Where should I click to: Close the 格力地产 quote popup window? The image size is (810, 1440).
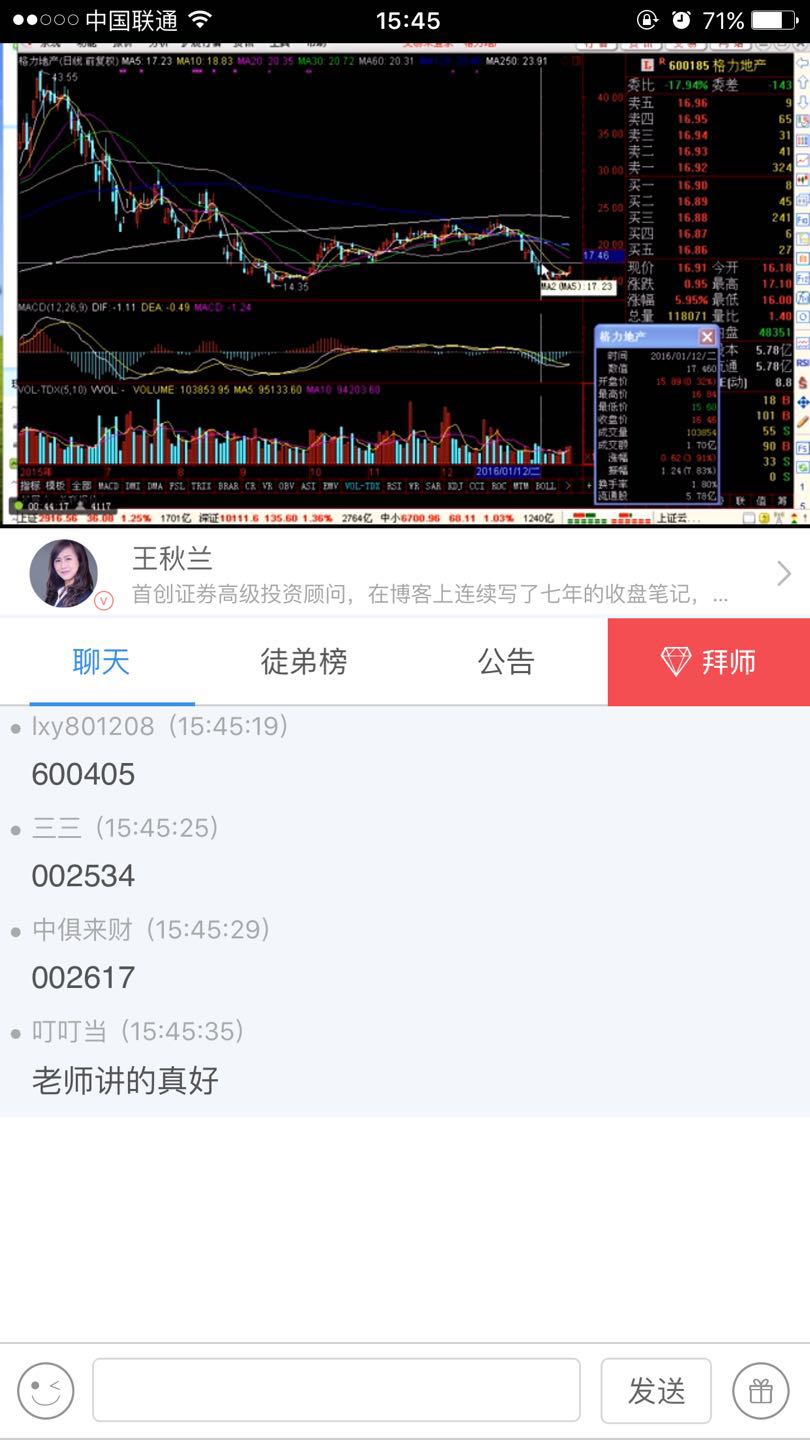point(708,337)
